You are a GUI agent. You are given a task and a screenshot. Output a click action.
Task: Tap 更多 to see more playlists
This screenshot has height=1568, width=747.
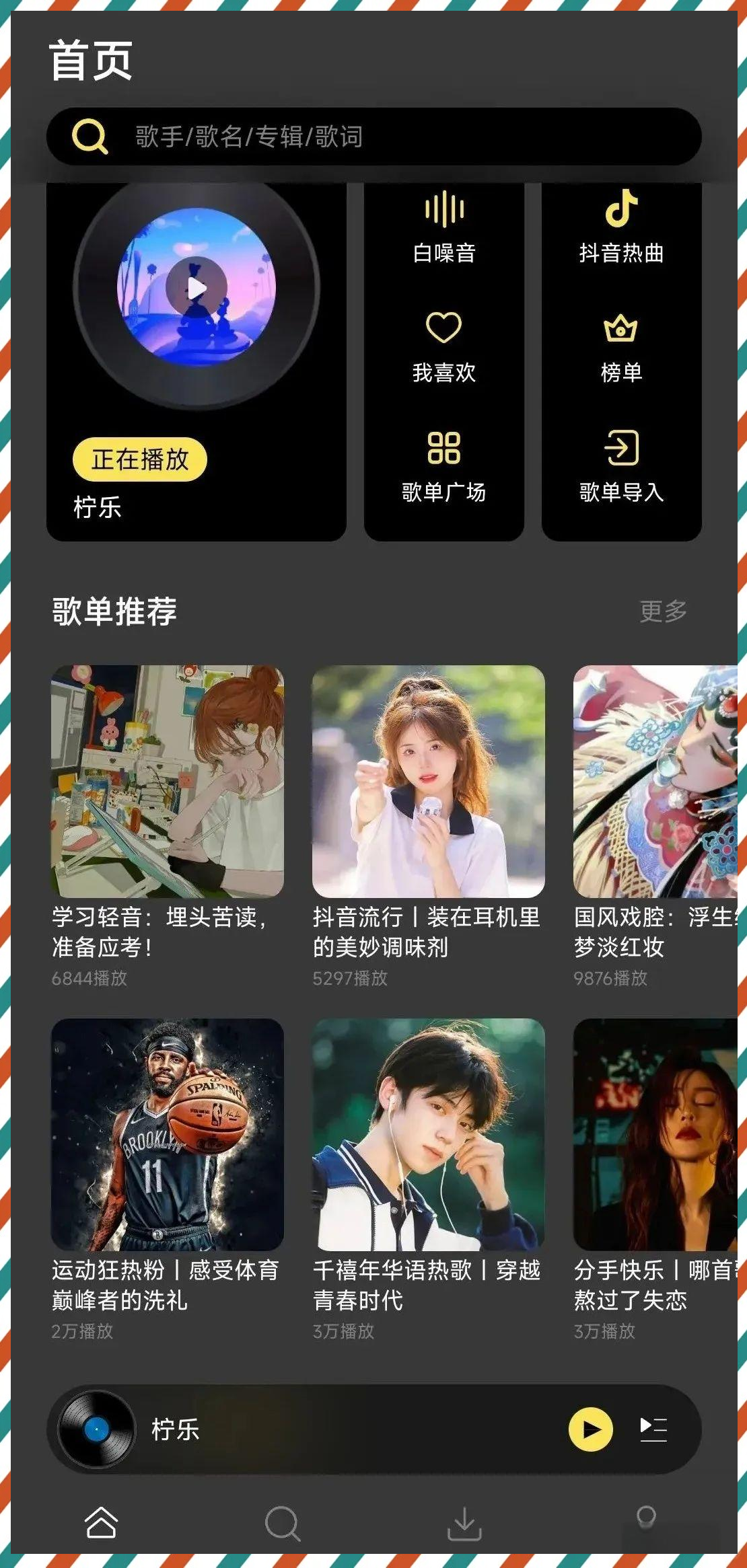pyautogui.click(x=663, y=611)
